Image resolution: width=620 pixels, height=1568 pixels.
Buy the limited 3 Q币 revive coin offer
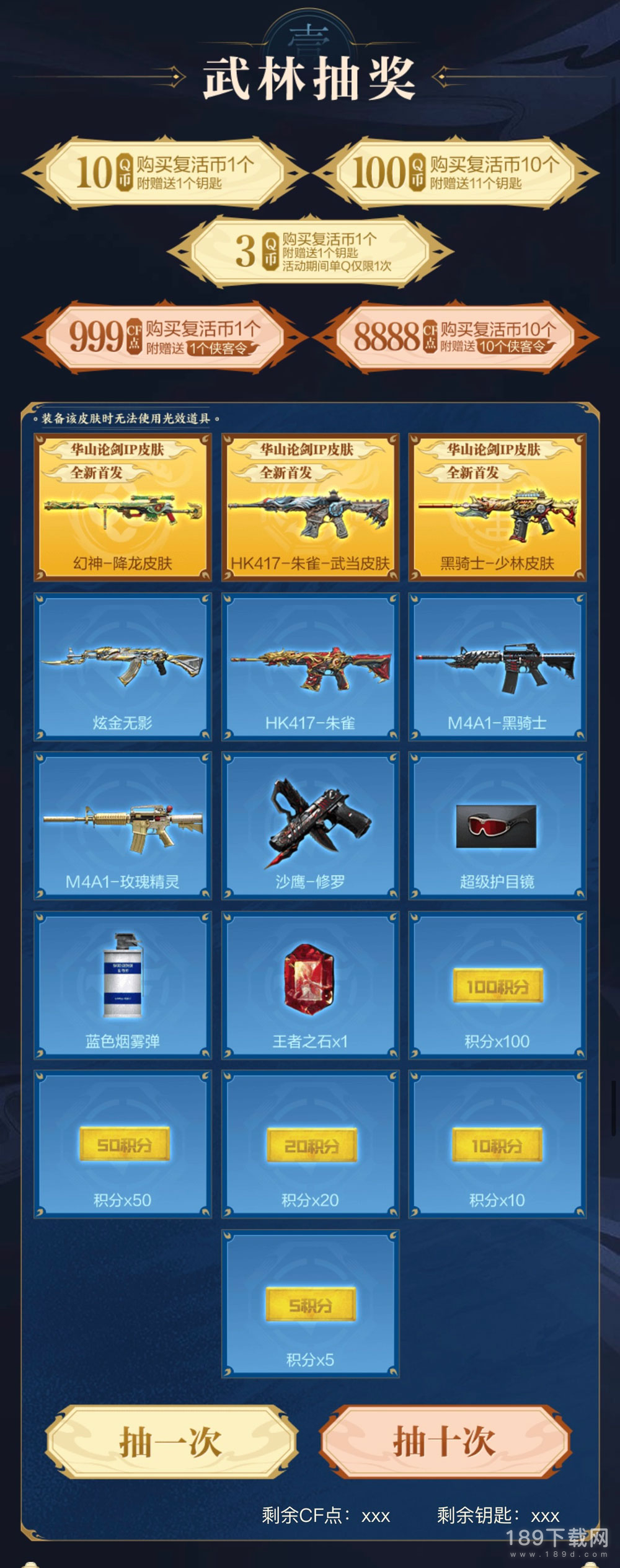tap(310, 251)
